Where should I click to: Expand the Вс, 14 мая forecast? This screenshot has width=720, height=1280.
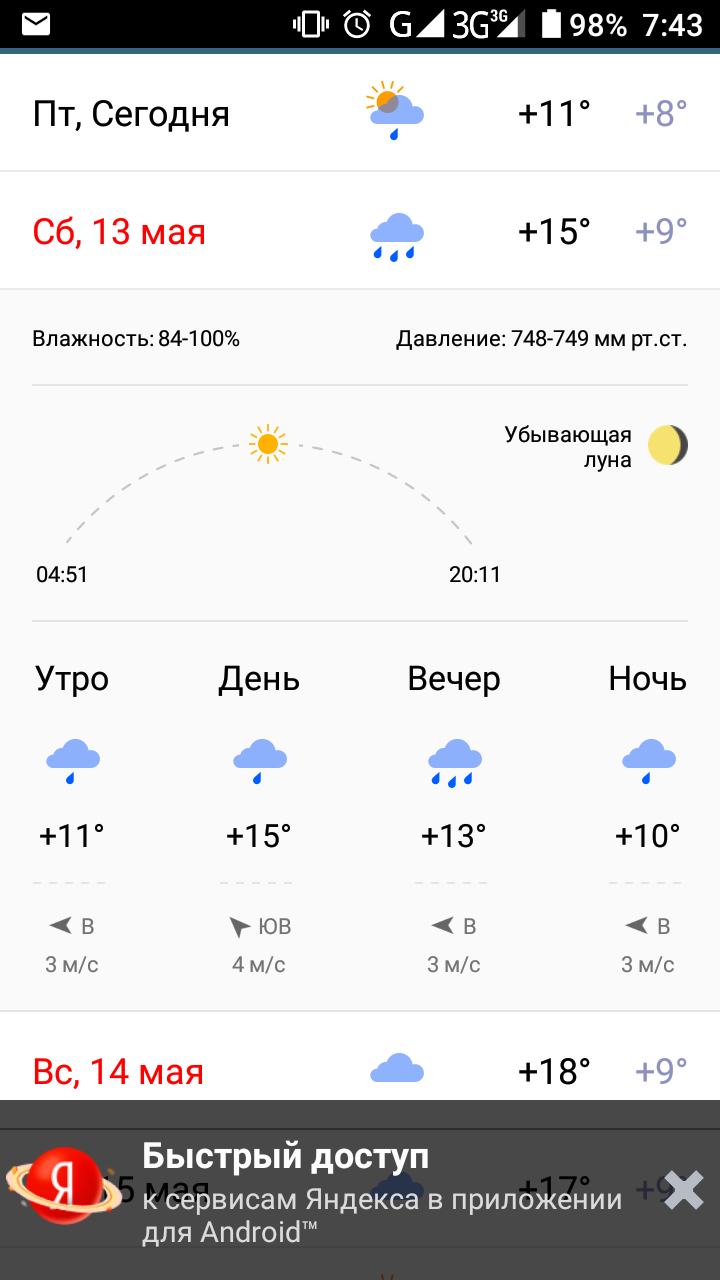coord(360,1070)
